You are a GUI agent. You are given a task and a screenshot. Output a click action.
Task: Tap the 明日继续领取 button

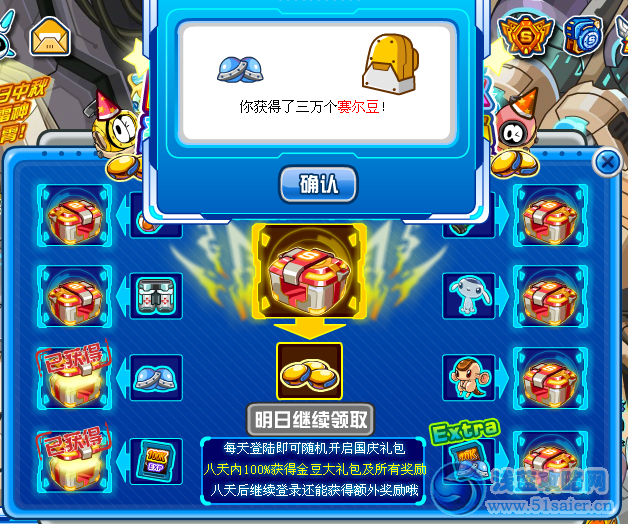coord(310,418)
